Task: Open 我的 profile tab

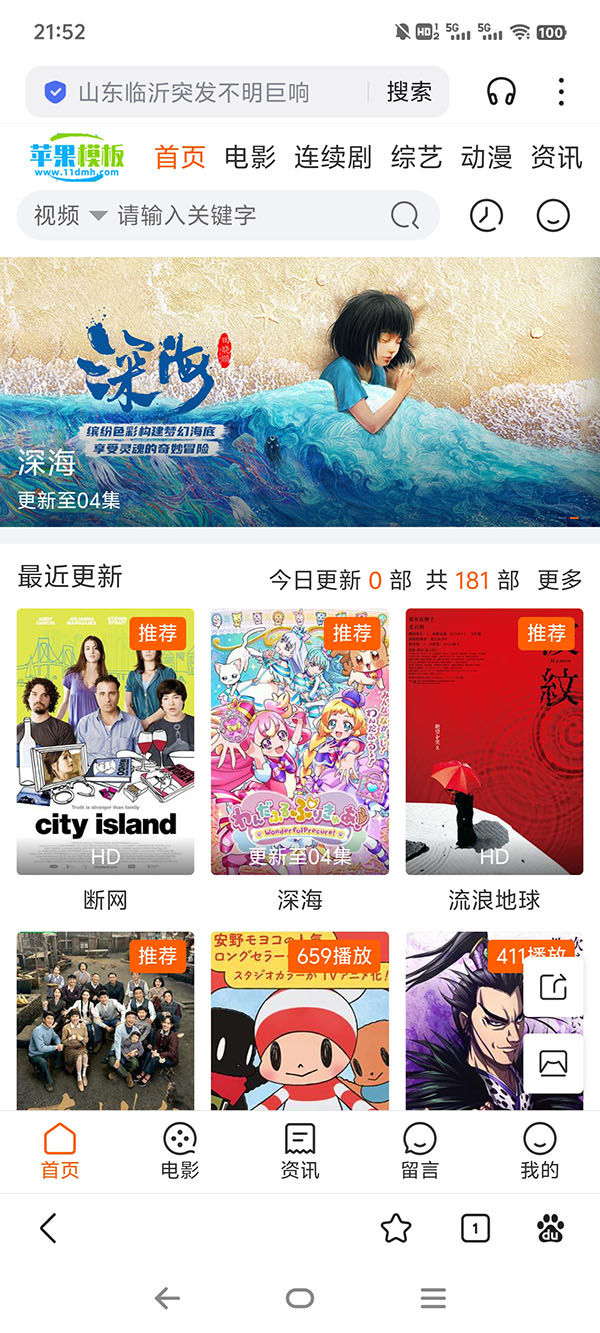Action: point(539,1151)
